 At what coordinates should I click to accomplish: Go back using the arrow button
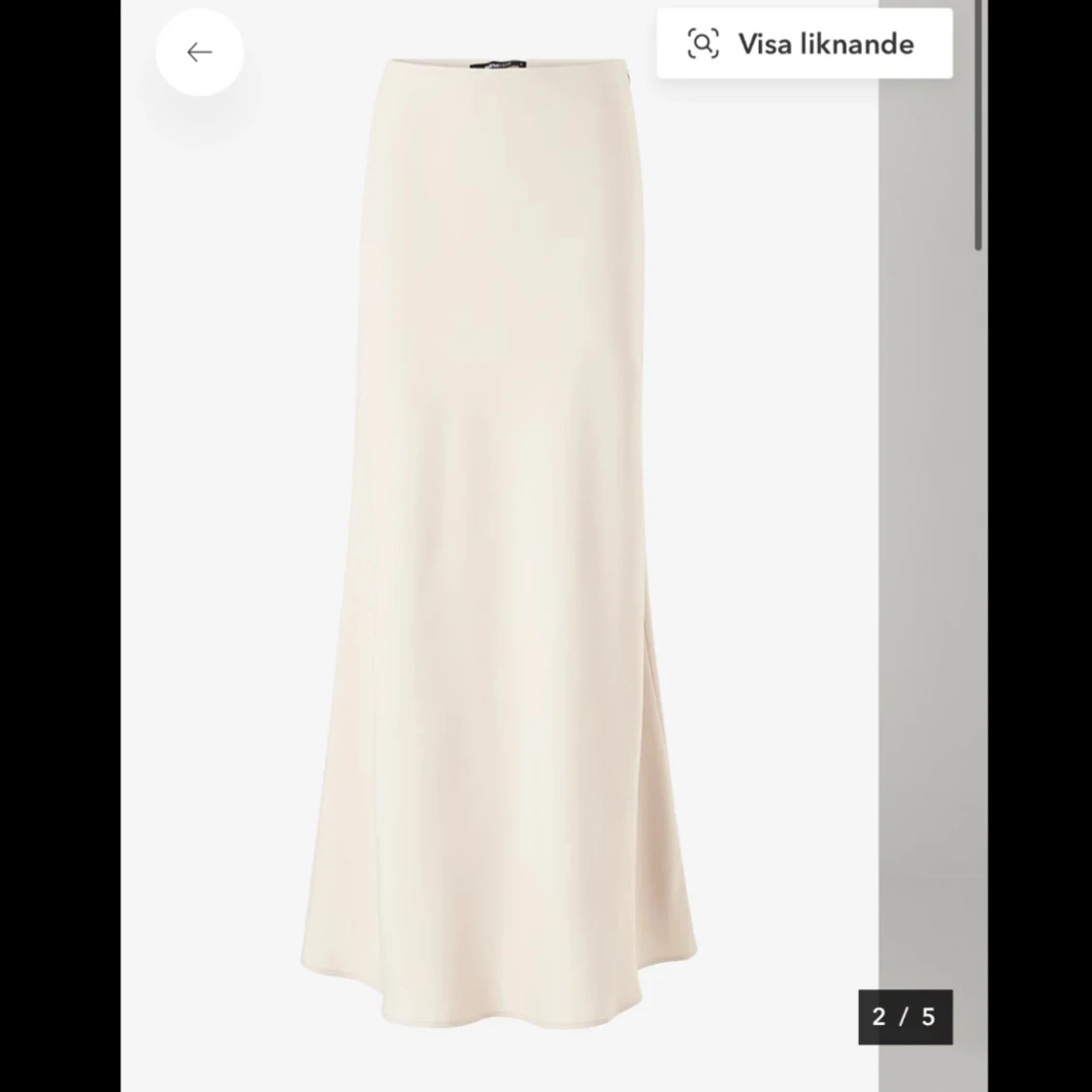click(x=199, y=52)
